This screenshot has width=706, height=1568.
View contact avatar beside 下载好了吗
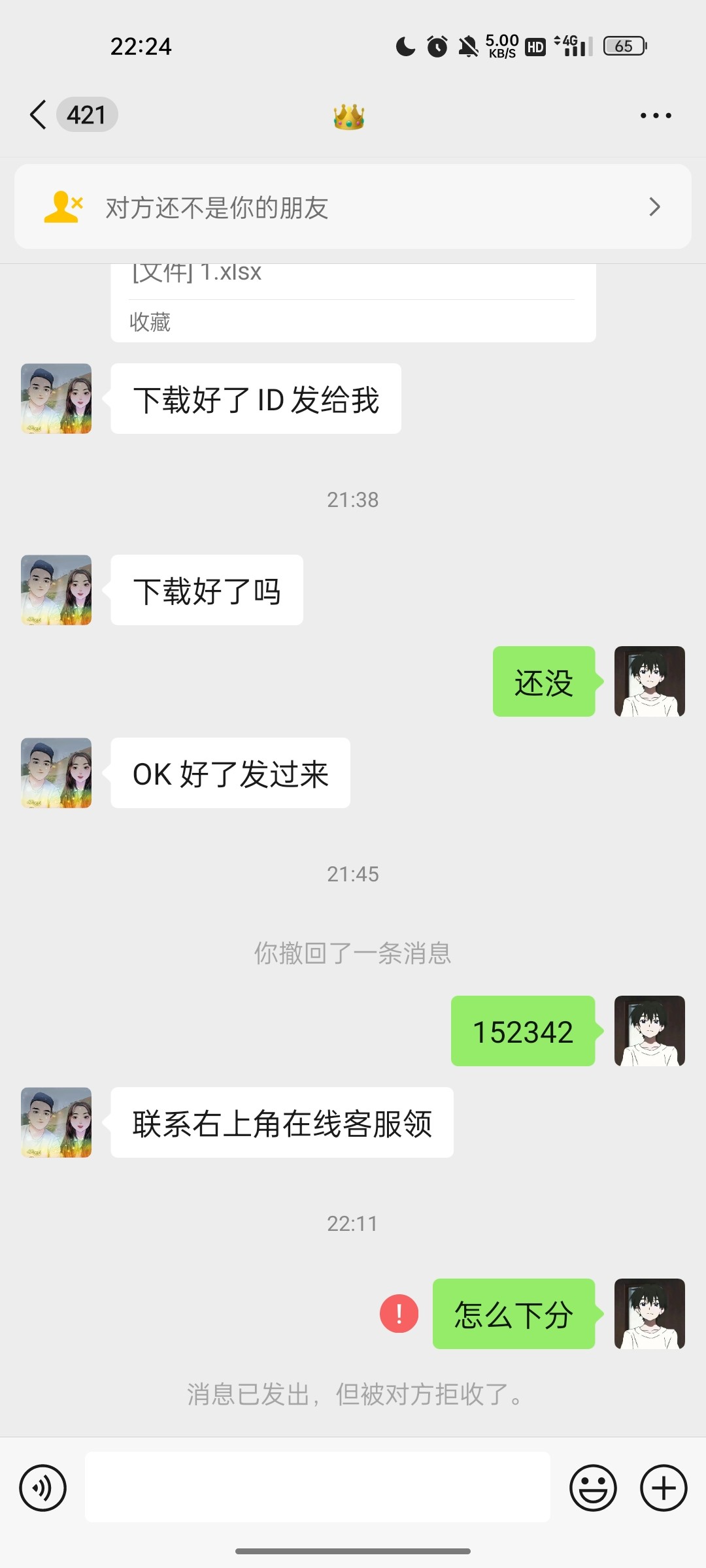click(x=56, y=590)
